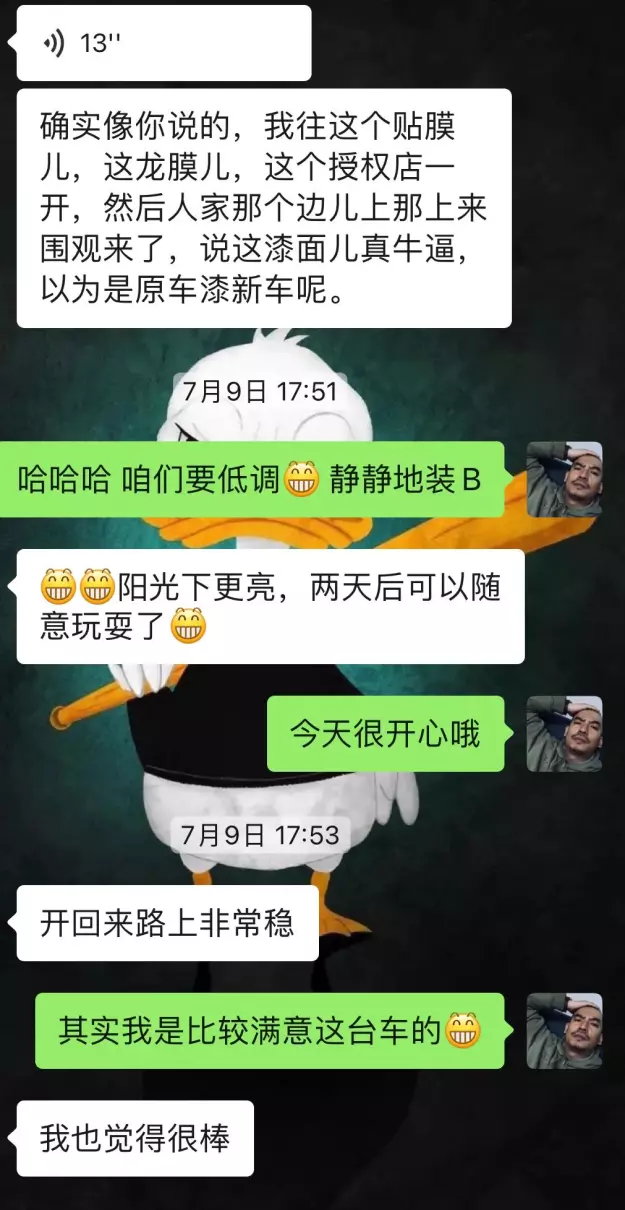This screenshot has width=625, height=1210.
Task: Tap avatar beside "其实我是比较满意这台车的" message
Action: click(565, 1030)
